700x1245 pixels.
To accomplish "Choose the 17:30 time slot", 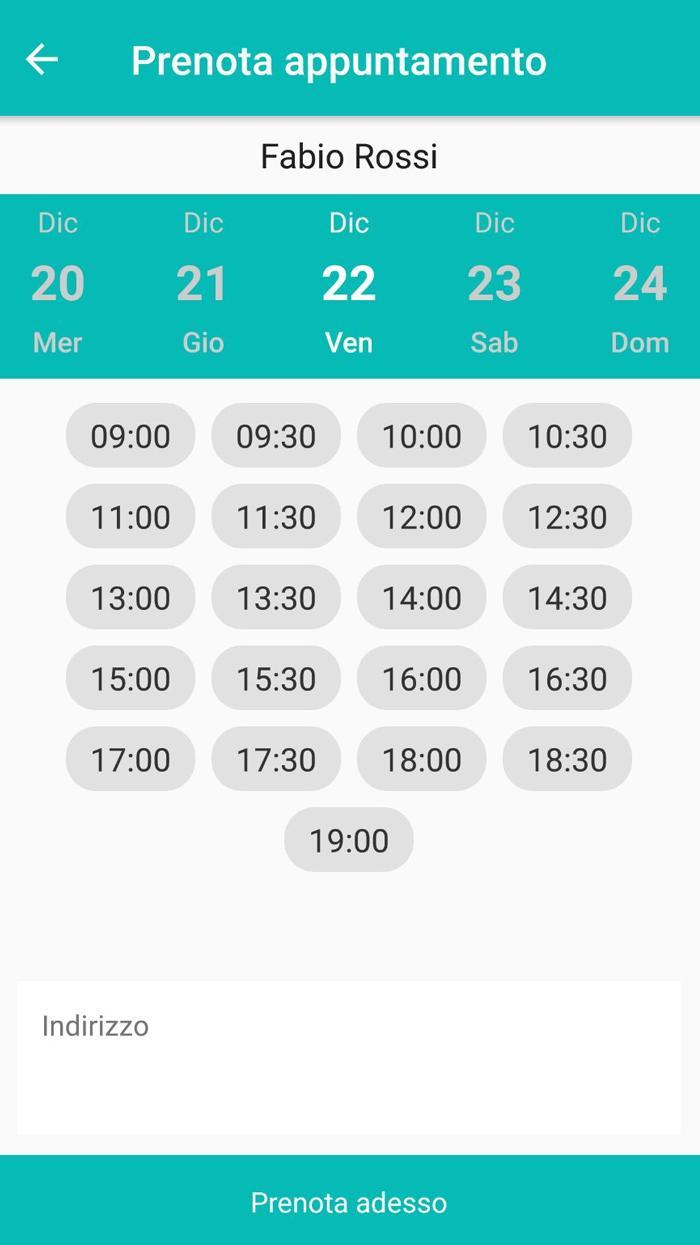I will pyautogui.click(x=276, y=760).
